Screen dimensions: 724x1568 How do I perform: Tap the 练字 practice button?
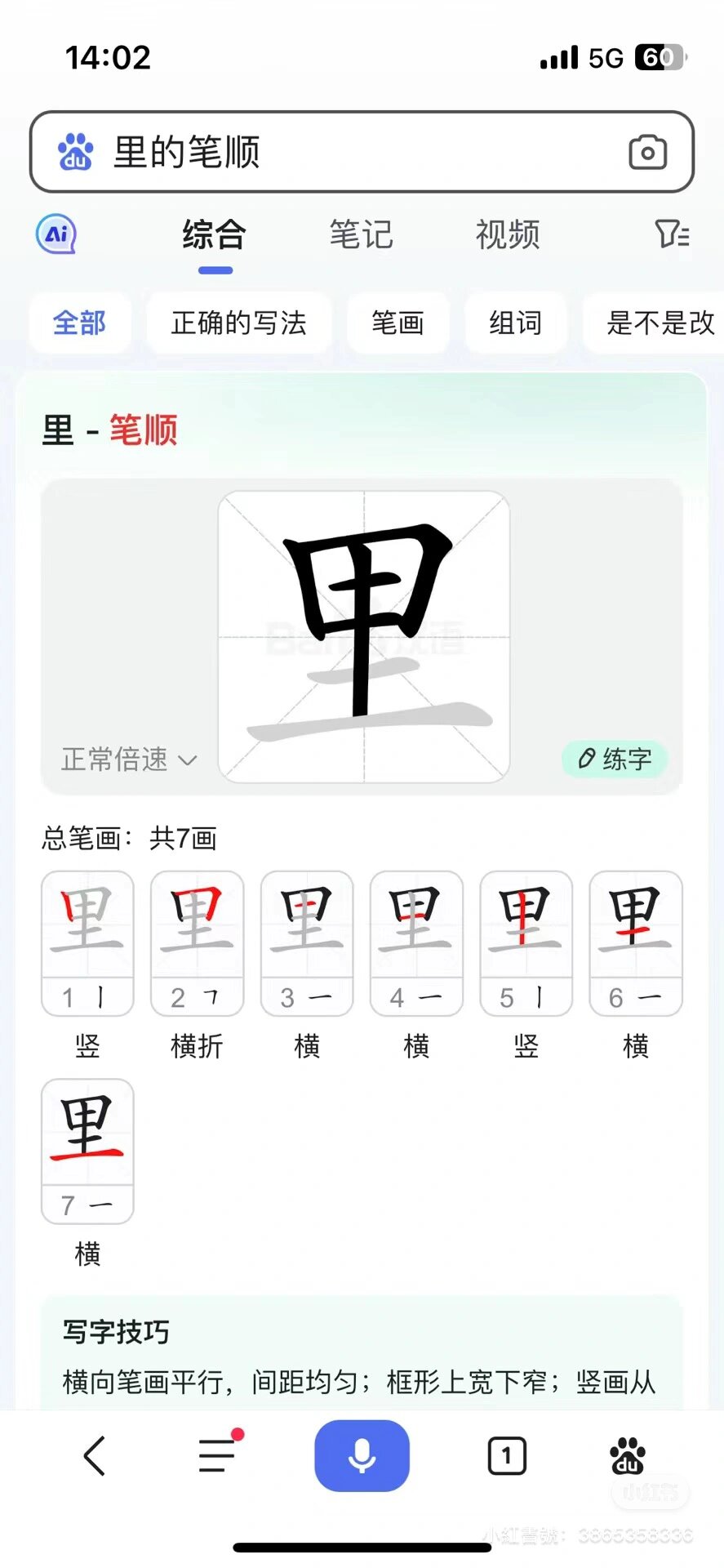[615, 759]
